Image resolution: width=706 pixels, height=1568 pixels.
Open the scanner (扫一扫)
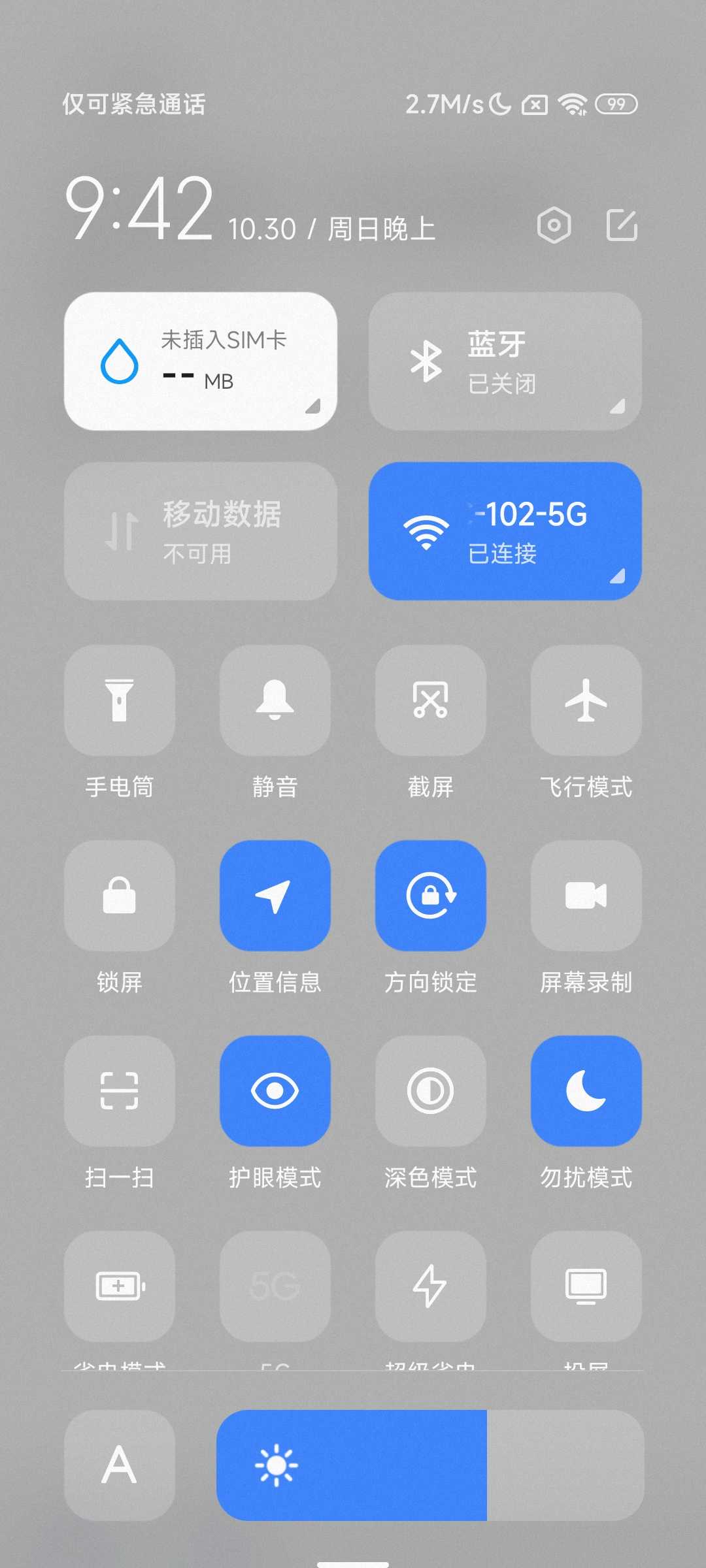120,1091
